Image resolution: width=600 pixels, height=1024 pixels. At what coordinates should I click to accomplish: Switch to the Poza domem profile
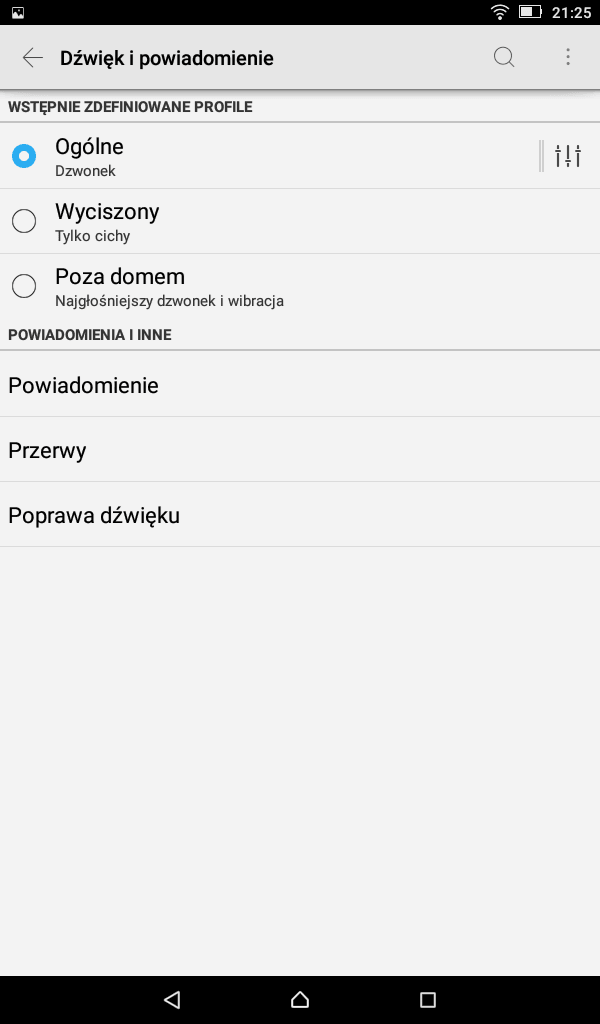300,287
